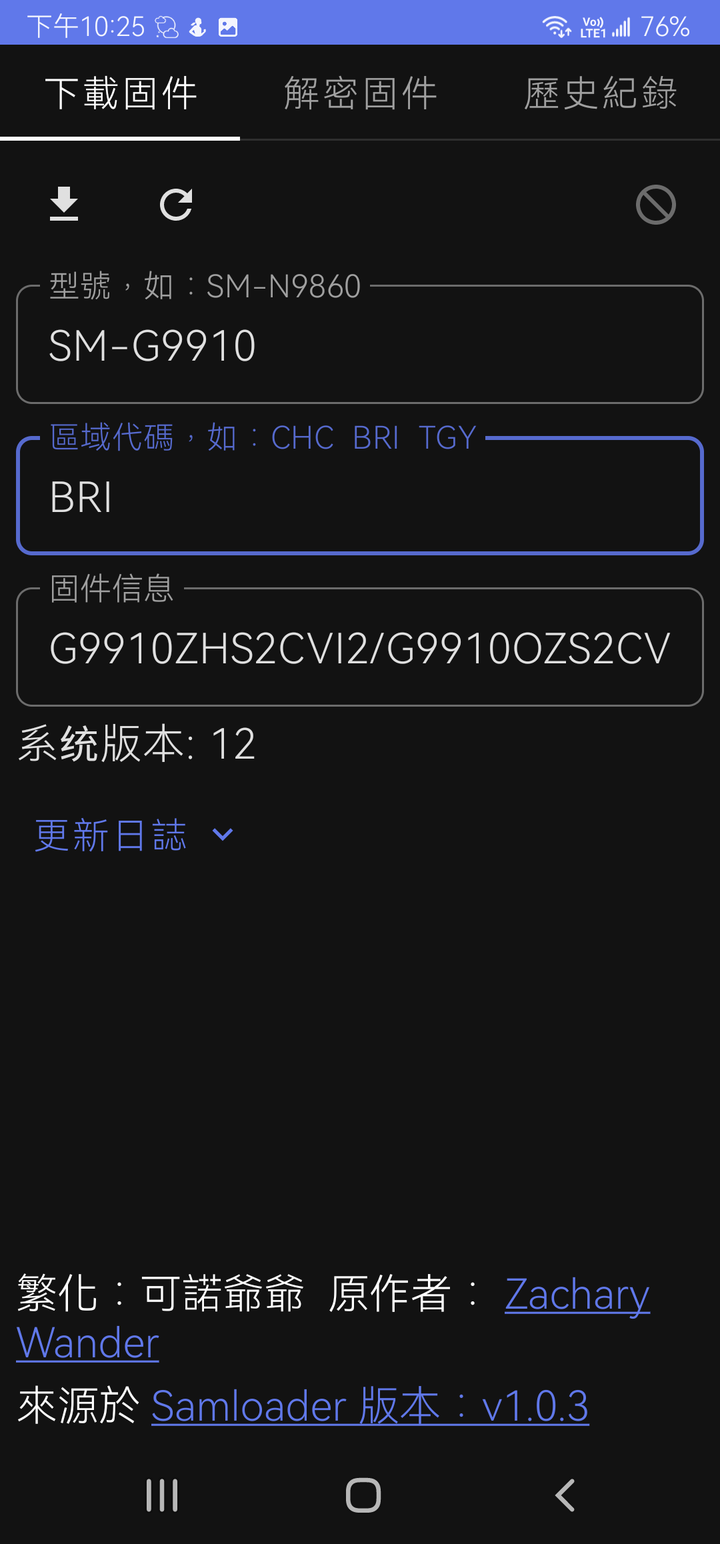Image resolution: width=720 pixels, height=1544 pixels.
Task: Switch to the 歷史紀錄 tab
Action: click(600, 93)
